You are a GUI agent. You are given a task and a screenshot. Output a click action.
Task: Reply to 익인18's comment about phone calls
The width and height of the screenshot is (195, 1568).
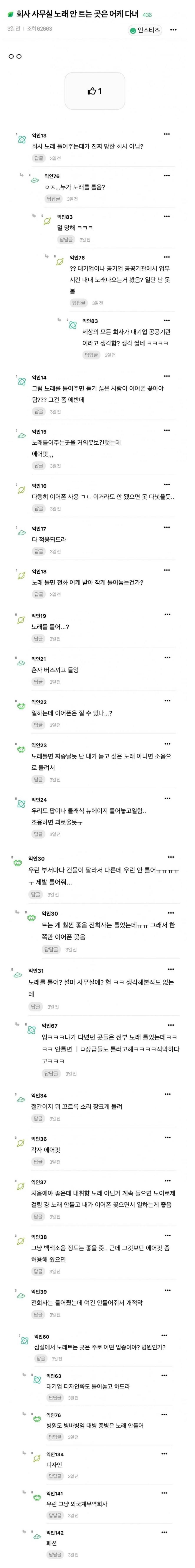pyautogui.click(x=38, y=594)
